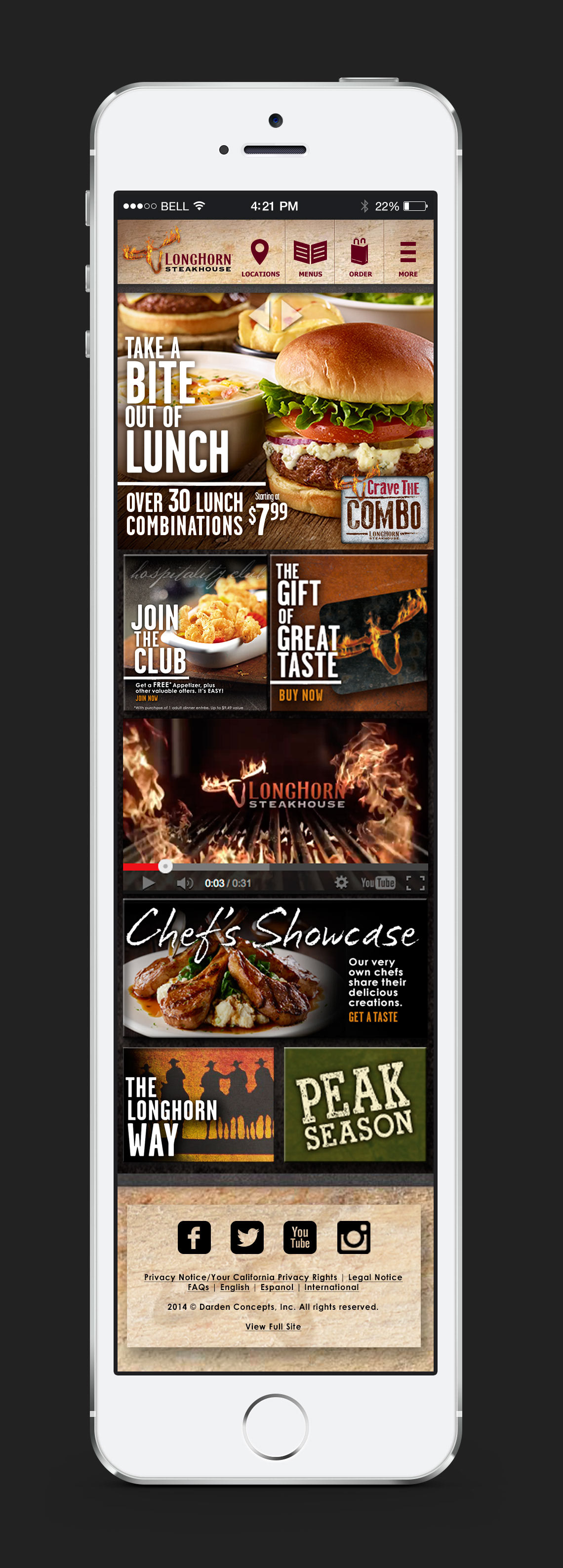Visit the Facebook page
Viewport: 563px width, 1568px height.
[194, 1237]
